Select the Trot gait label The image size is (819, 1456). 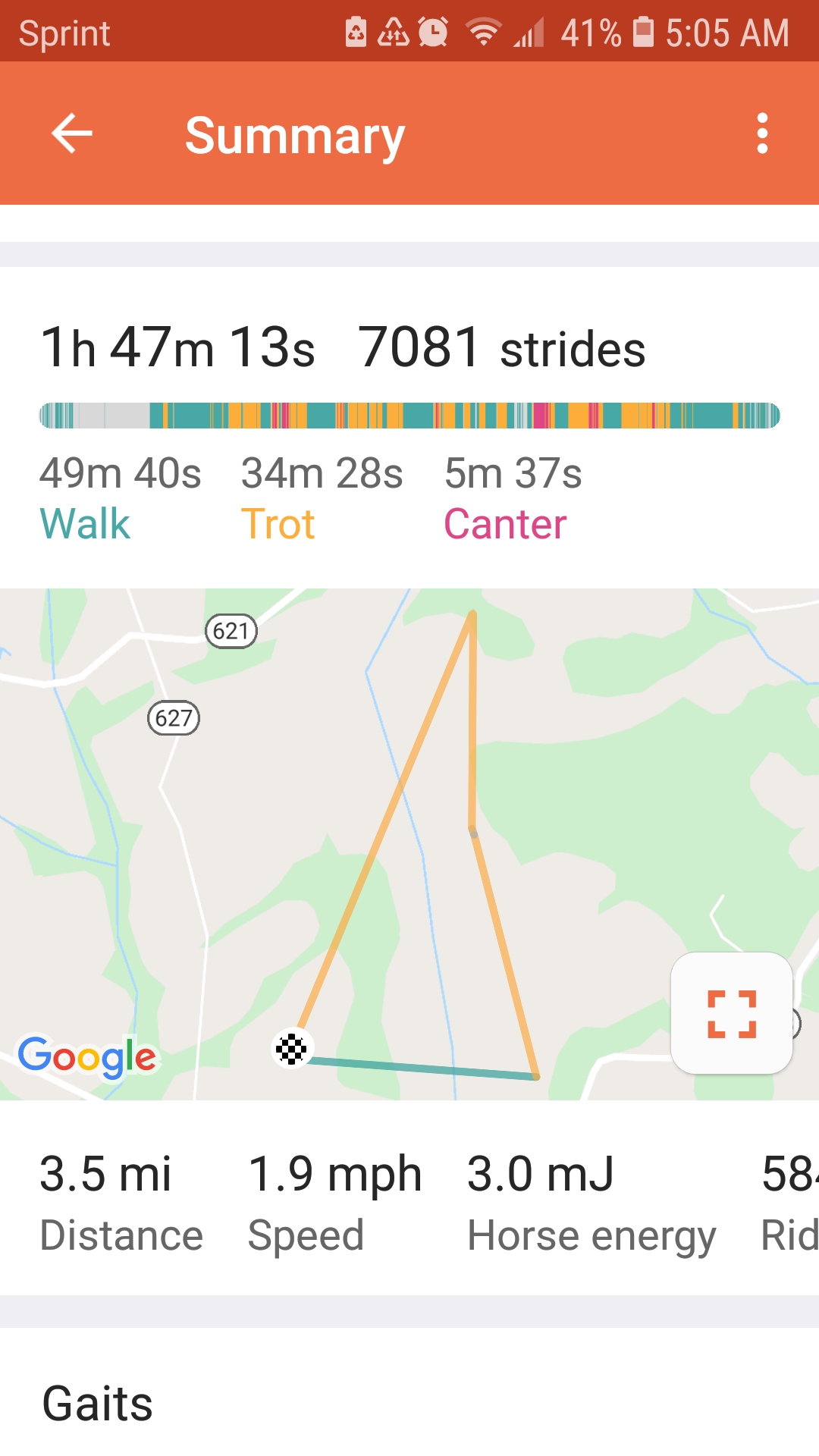[x=278, y=523]
